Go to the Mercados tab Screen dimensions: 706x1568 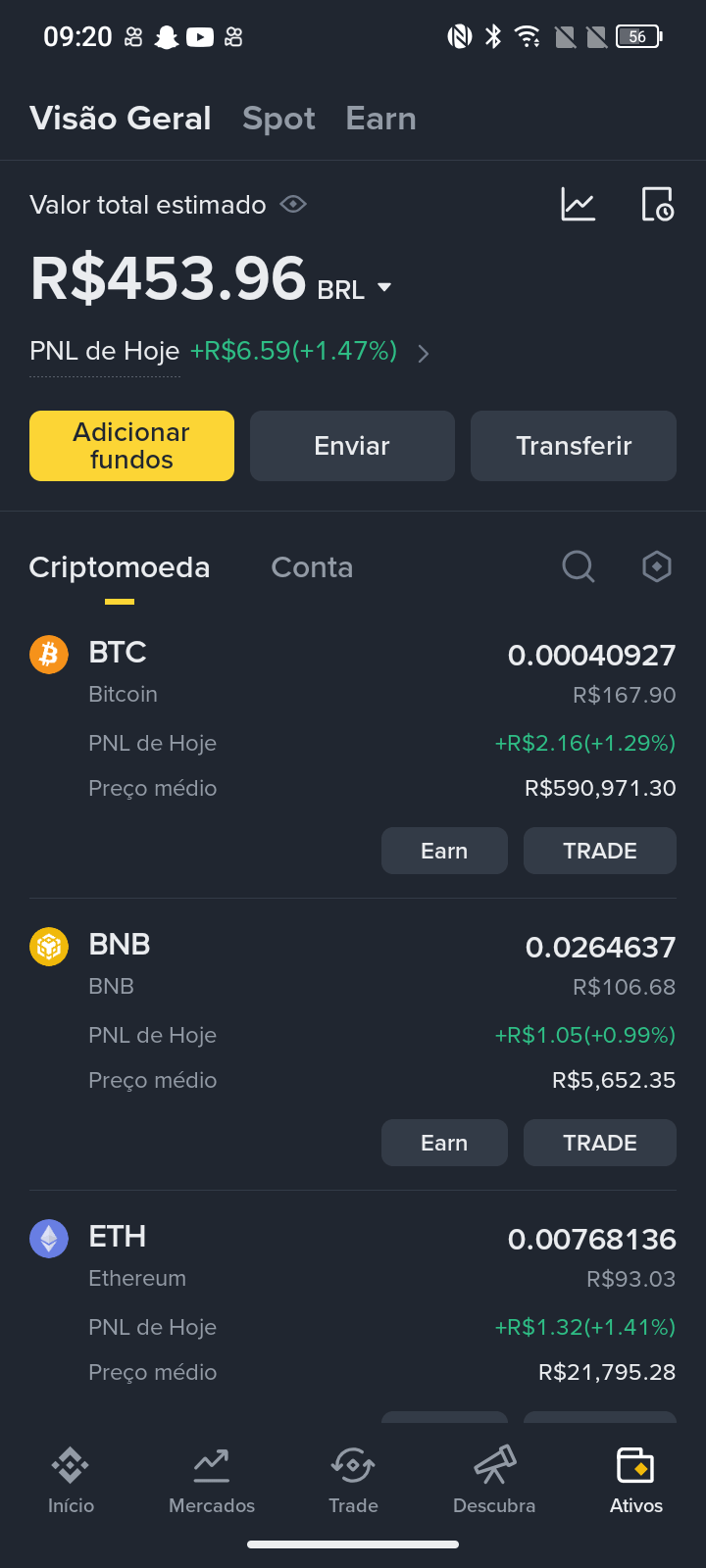(x=212, y=1481)
